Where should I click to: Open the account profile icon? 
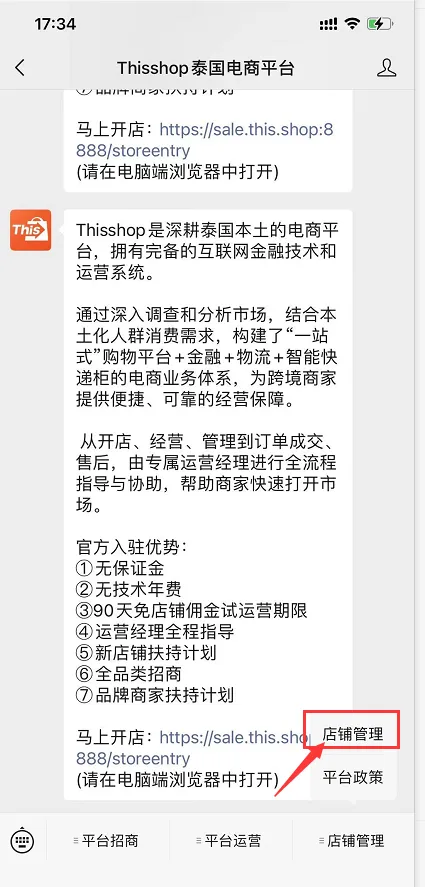click(387, 68)
